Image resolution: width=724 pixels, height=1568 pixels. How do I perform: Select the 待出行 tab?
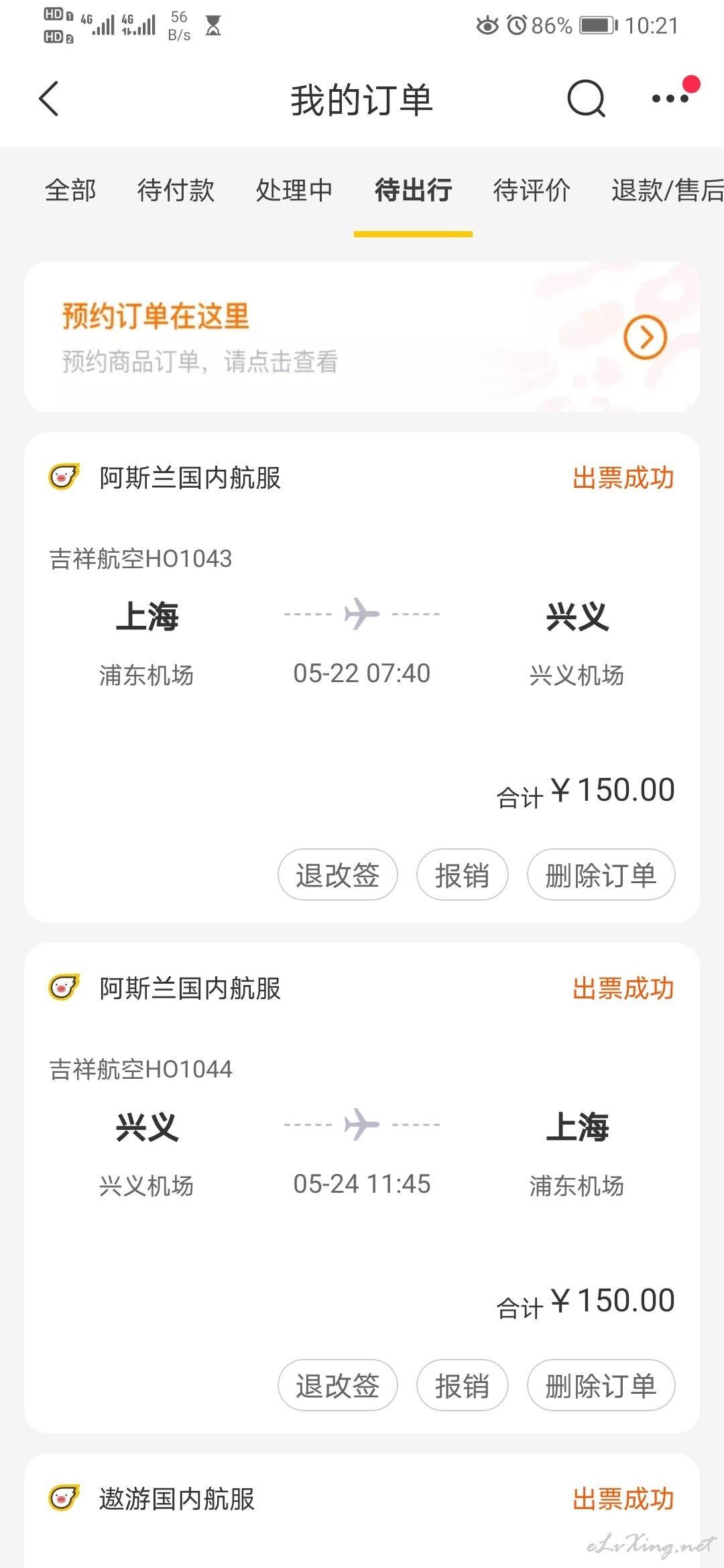413,190
